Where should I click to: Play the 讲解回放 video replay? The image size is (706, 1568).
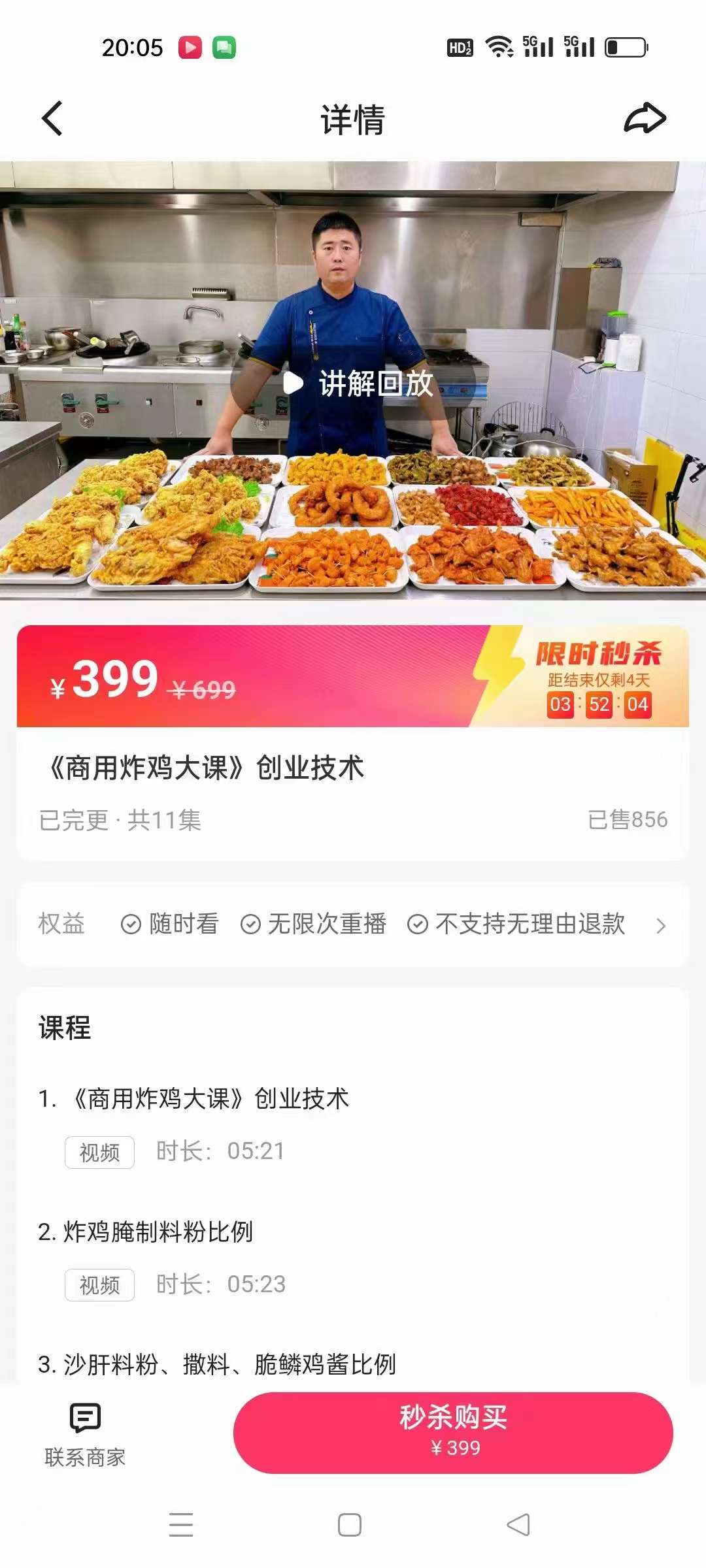click(x=356, y=384)
